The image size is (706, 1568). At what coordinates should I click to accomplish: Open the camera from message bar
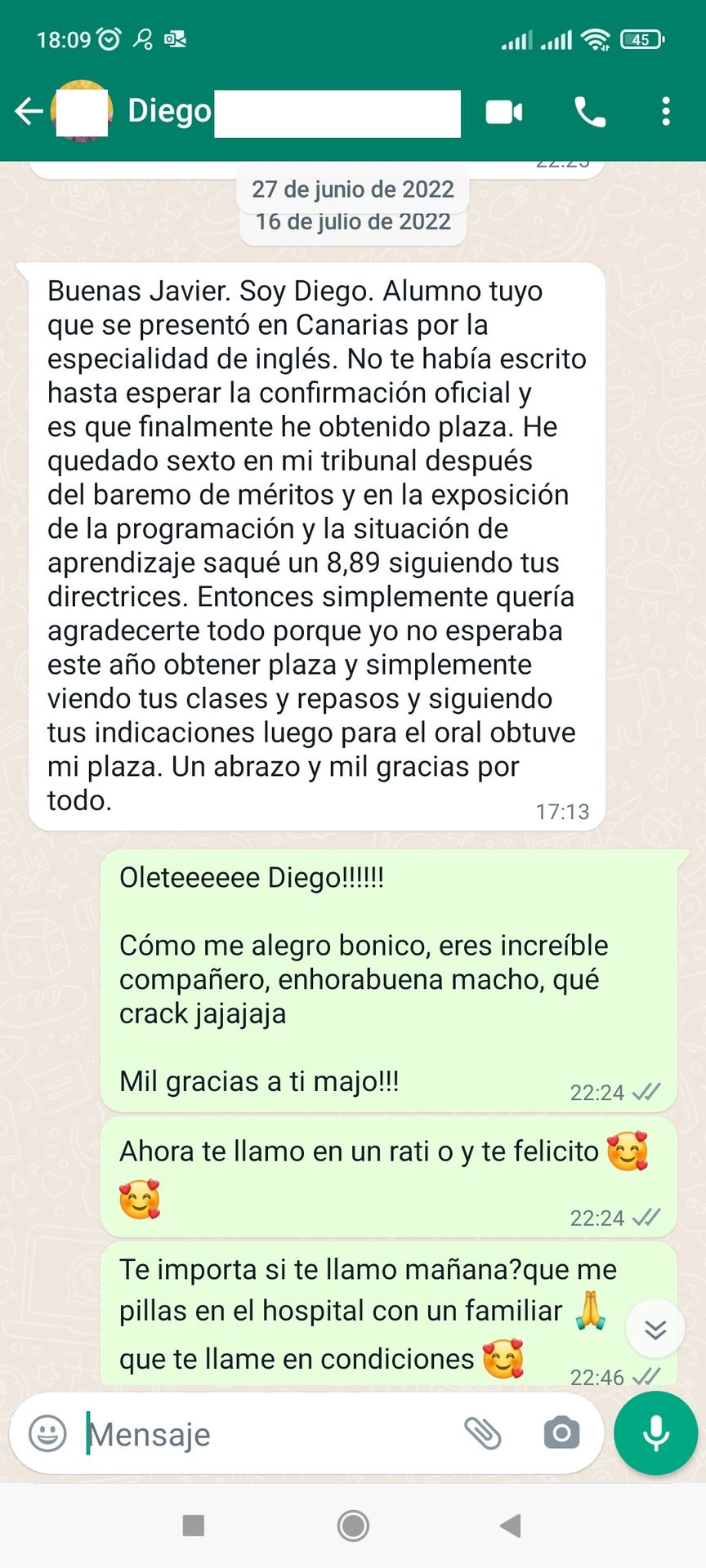point(561,1433)
